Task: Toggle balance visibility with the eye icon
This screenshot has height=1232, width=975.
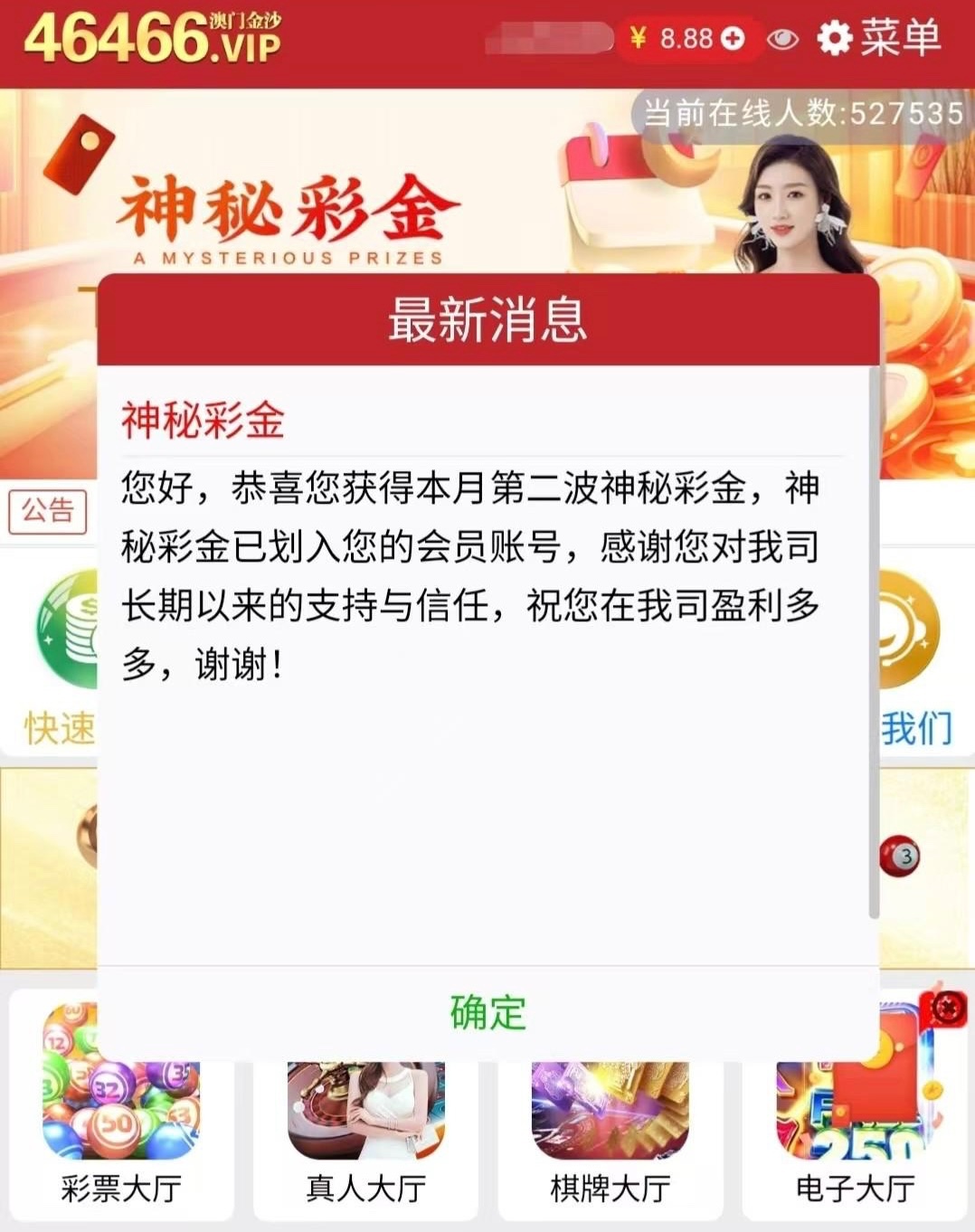Action: coord(782,40)
